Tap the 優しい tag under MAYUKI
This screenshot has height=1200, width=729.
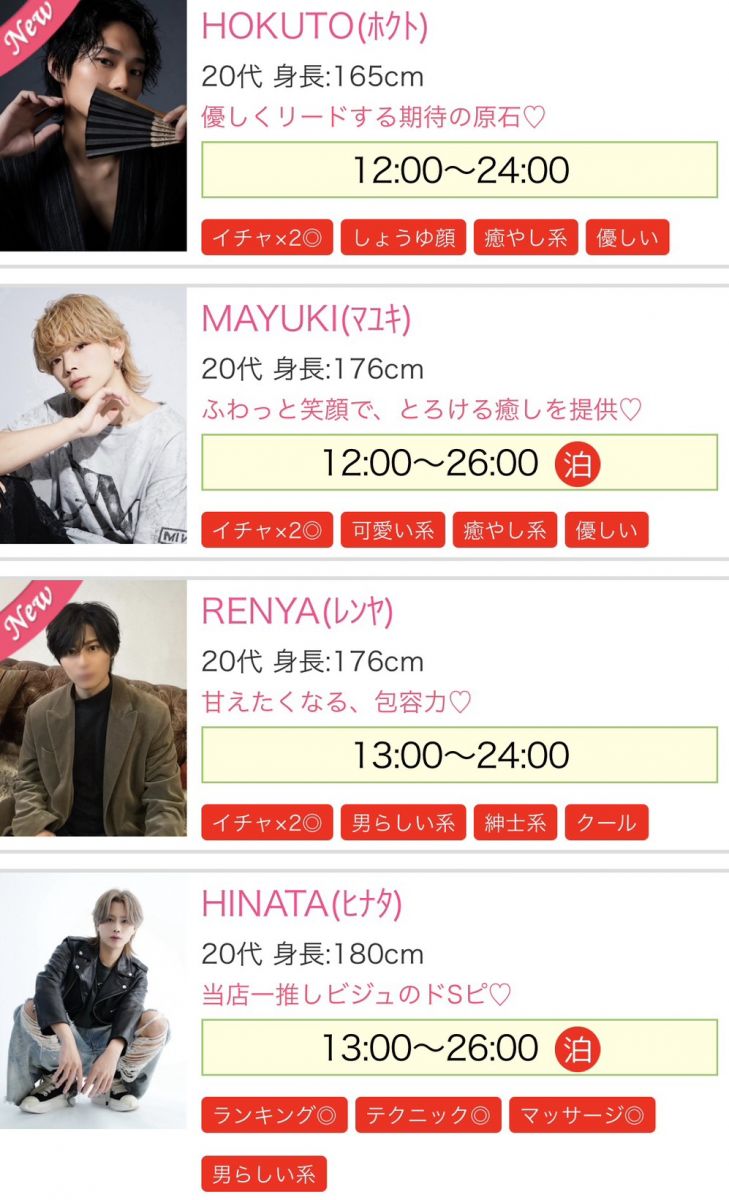pos(606,530)
